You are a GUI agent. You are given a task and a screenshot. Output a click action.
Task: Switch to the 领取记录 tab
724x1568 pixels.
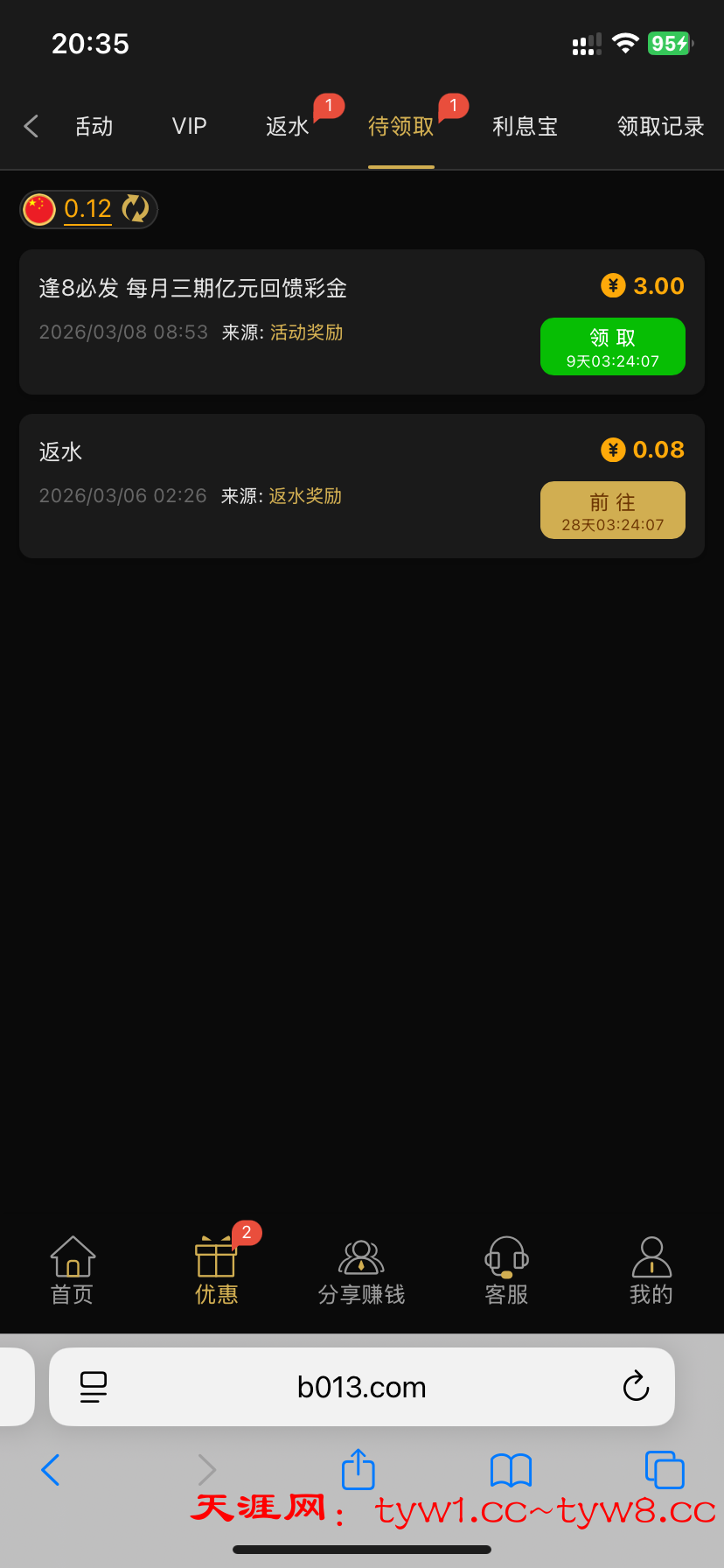pos(660,127)
